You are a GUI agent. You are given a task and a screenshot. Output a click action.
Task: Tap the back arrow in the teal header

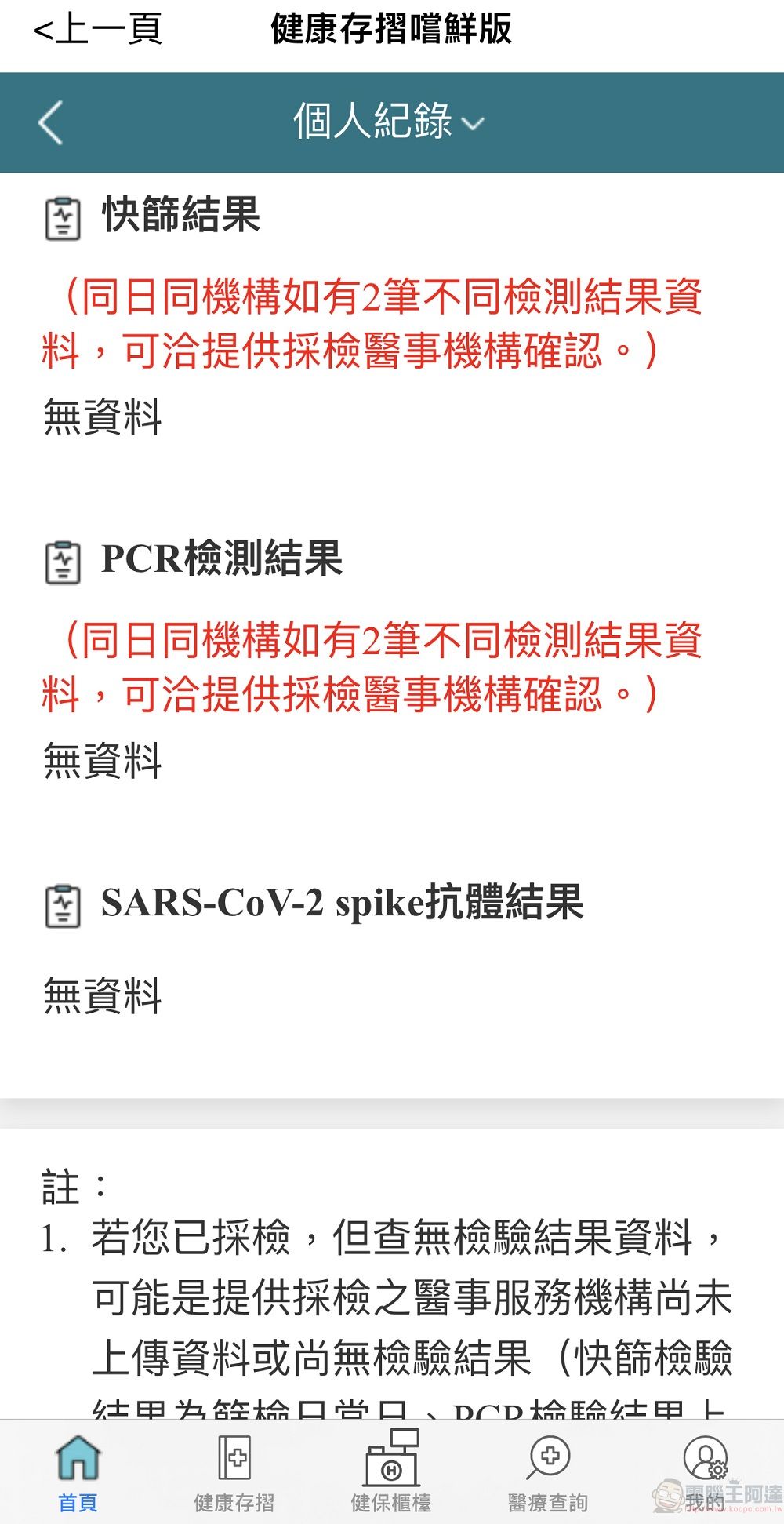click(50, 123)
